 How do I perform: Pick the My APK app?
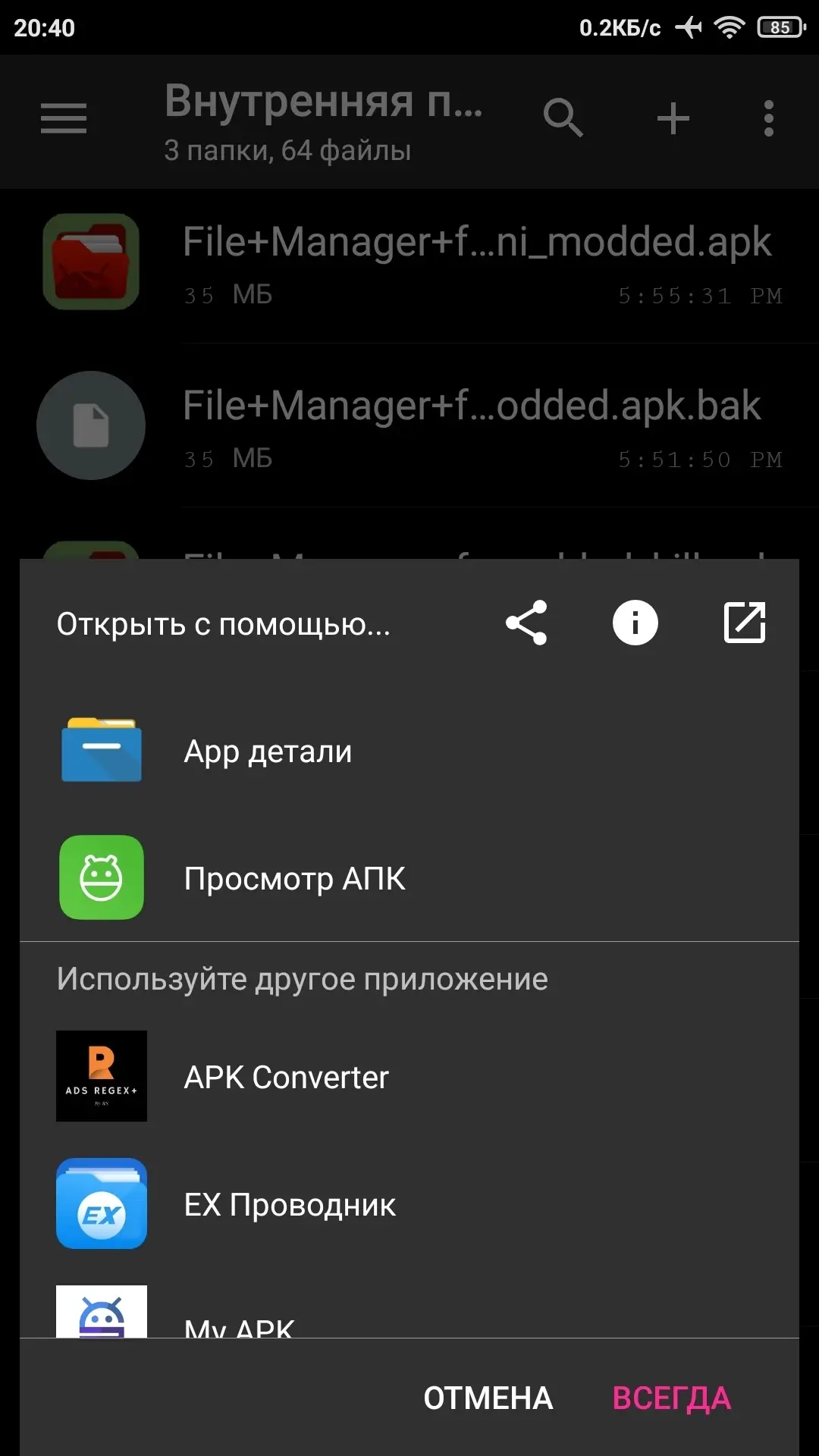pos(238,1323)
